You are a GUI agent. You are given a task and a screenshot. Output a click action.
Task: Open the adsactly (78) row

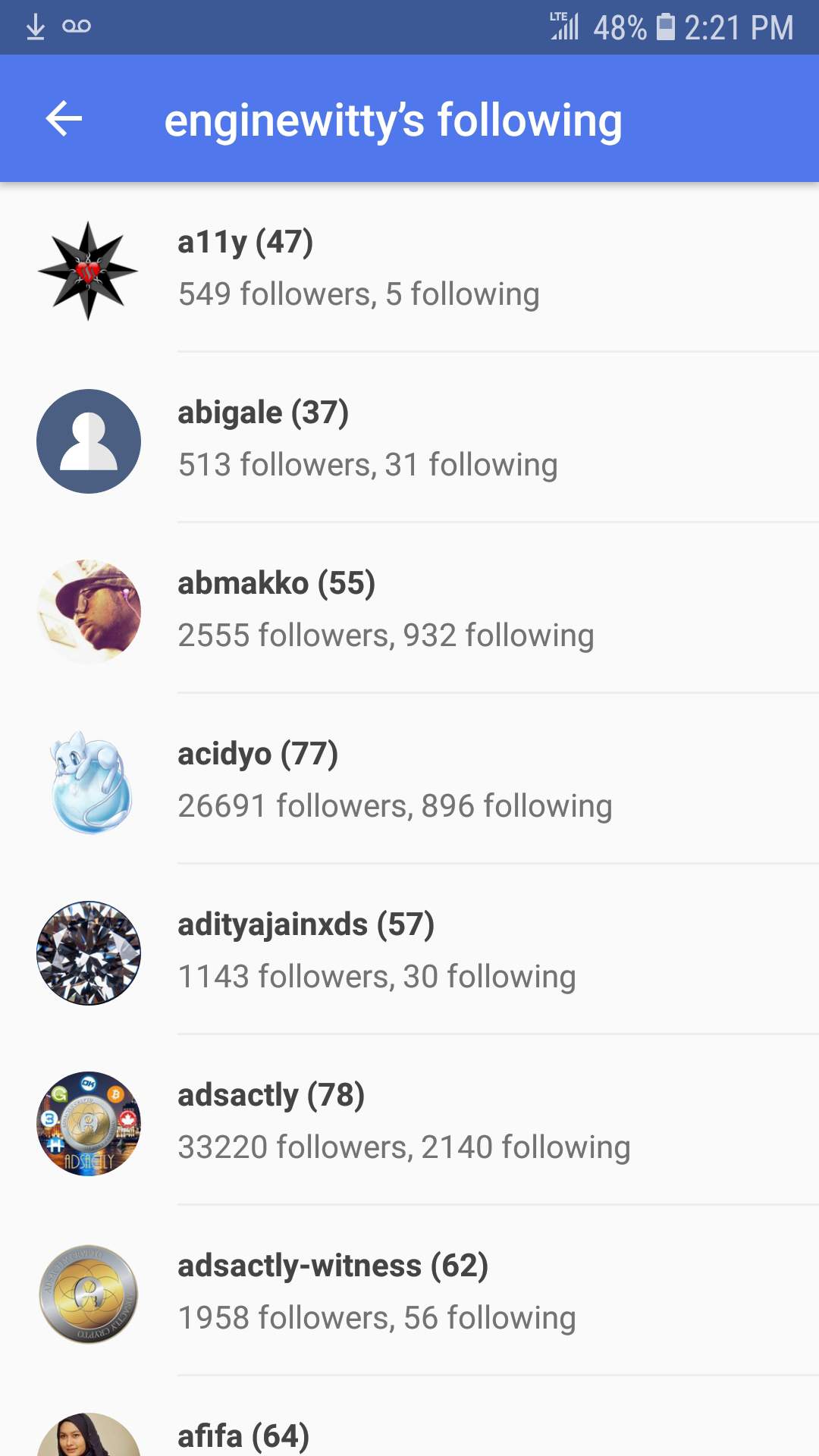[x=409, y=1122]
